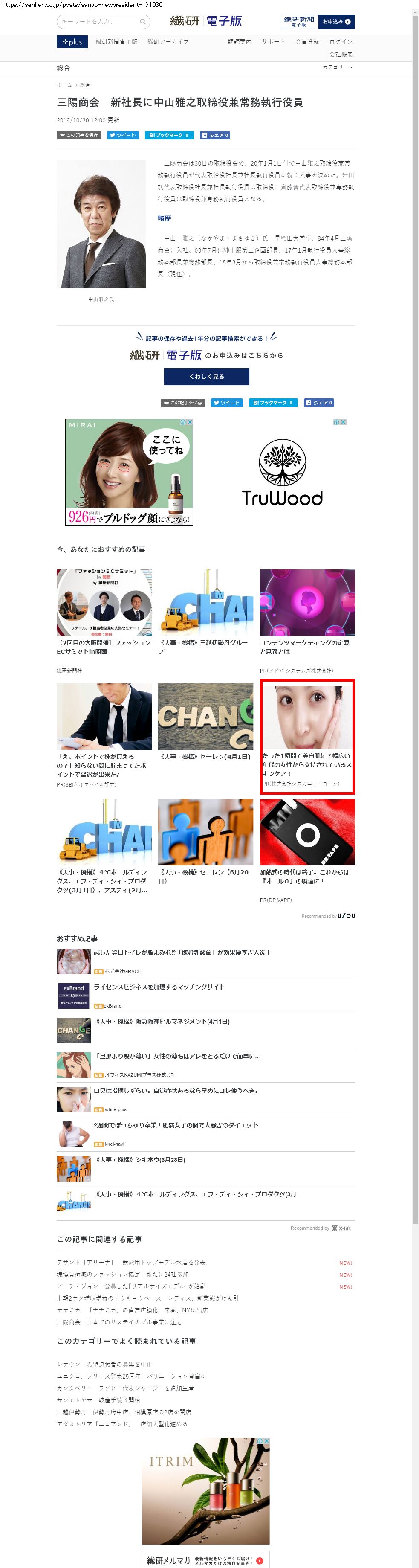Open the 加熱式の時代は終了 DR.VAPE card
Image resolution: width=419 pixels, height=1568 pixels.
(307, 843)
